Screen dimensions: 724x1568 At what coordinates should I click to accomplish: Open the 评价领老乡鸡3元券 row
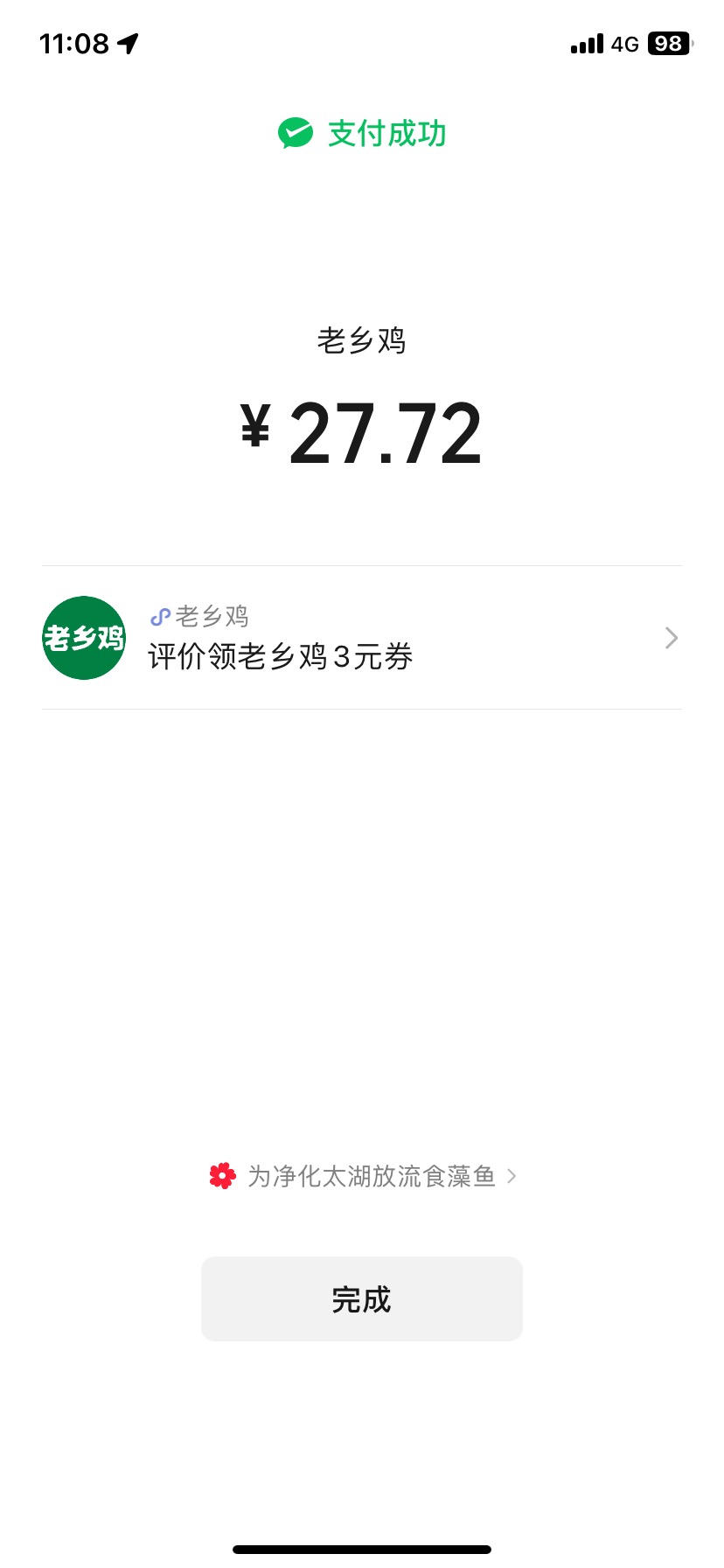coord(362,638)
